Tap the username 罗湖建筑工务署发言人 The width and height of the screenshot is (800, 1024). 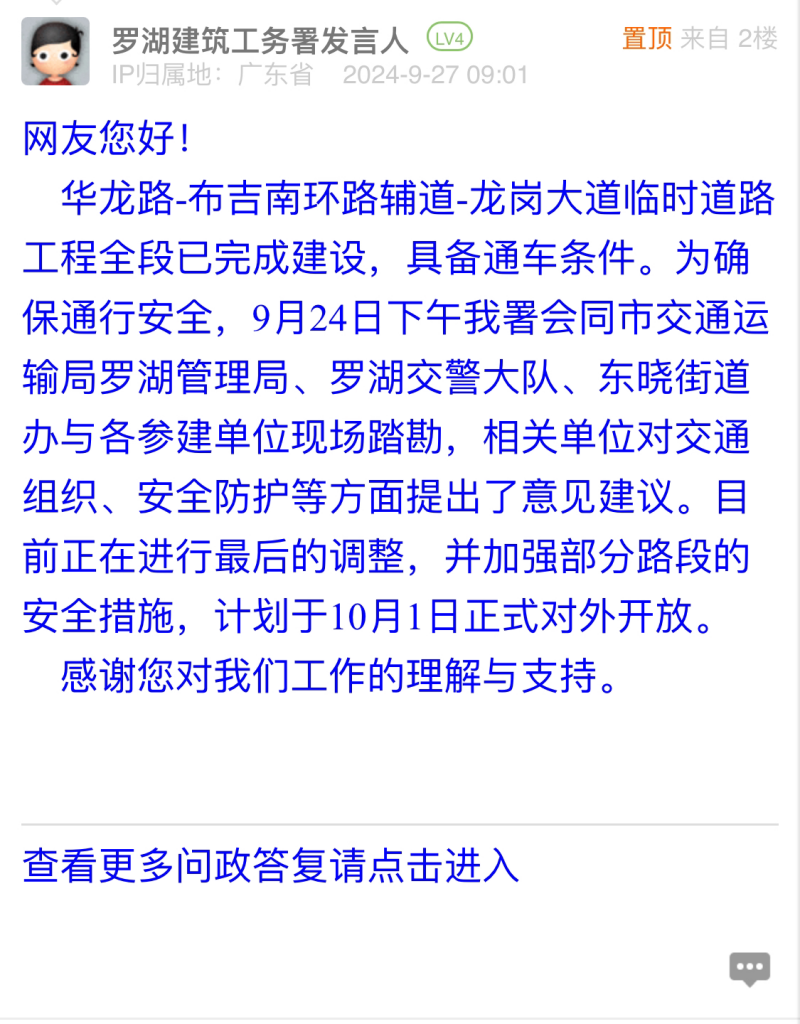coord(260,40)
